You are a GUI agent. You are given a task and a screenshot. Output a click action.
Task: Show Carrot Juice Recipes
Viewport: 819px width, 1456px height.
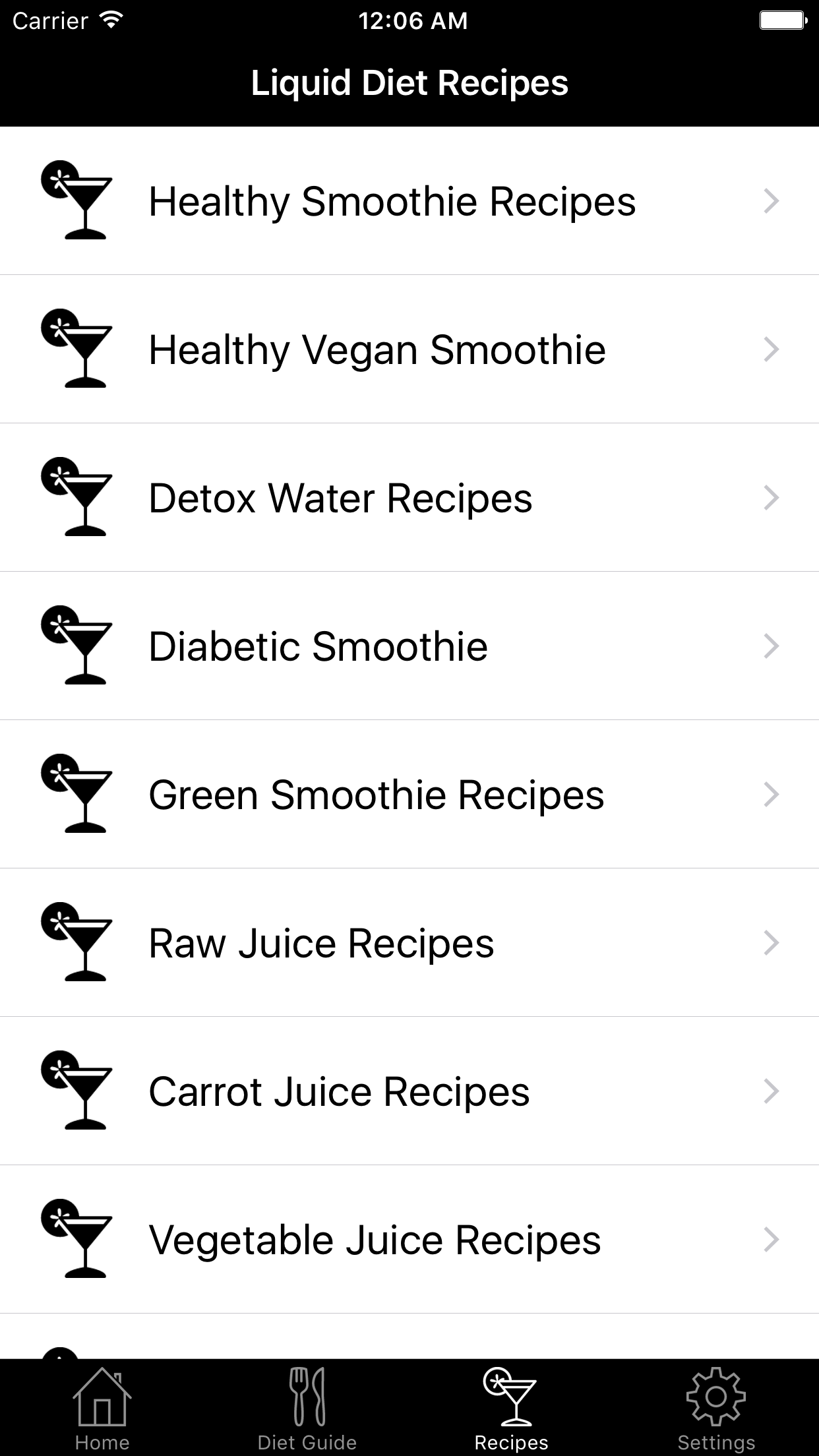409,1091
